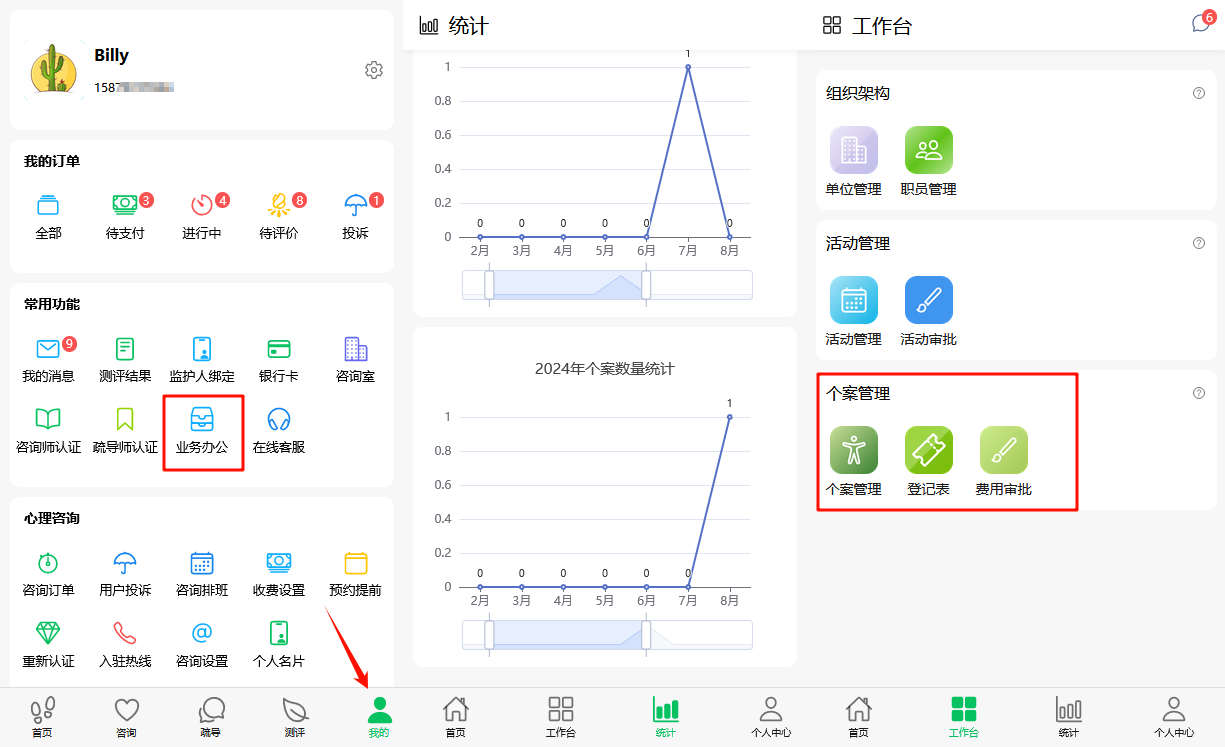The image size is (1225, 747).
Task: Open the 进行中 orders
Action: [x=202, y=217]
